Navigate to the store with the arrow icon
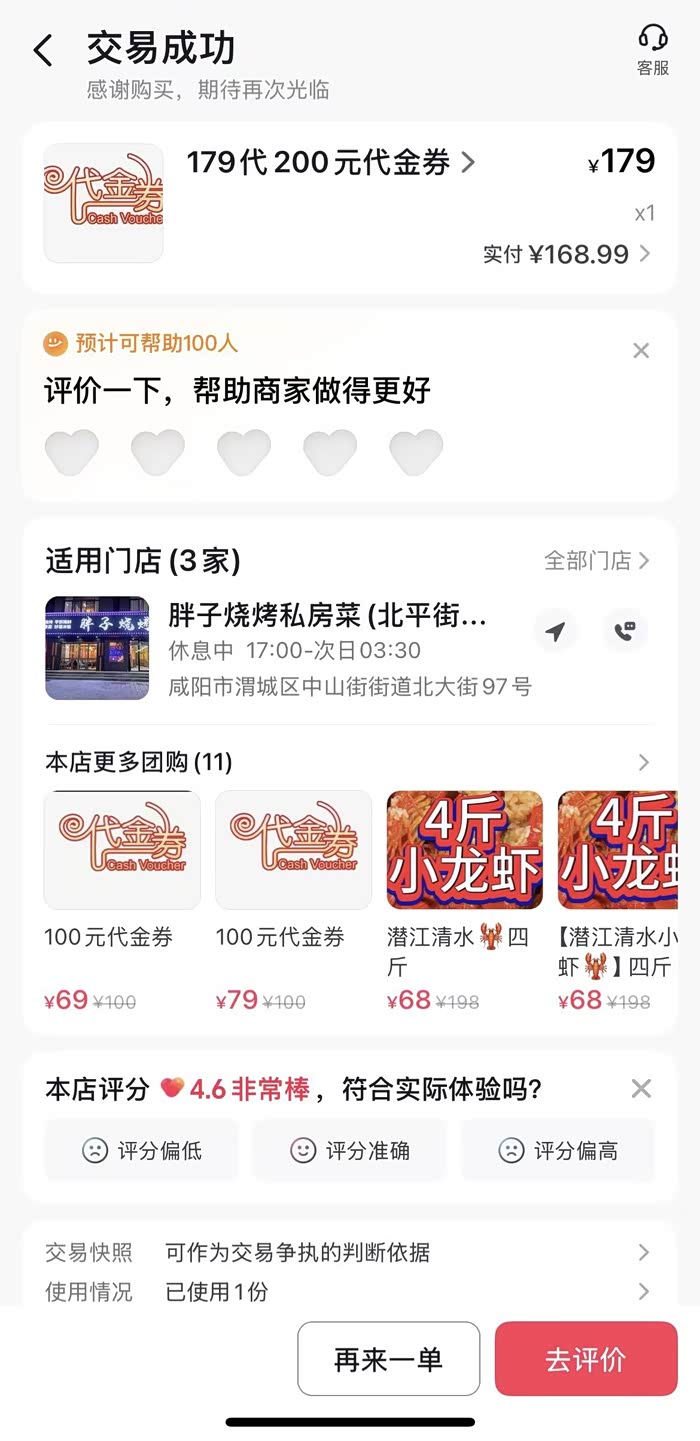The height and width of the screenshot is (1441, 700). coord(555,631)
